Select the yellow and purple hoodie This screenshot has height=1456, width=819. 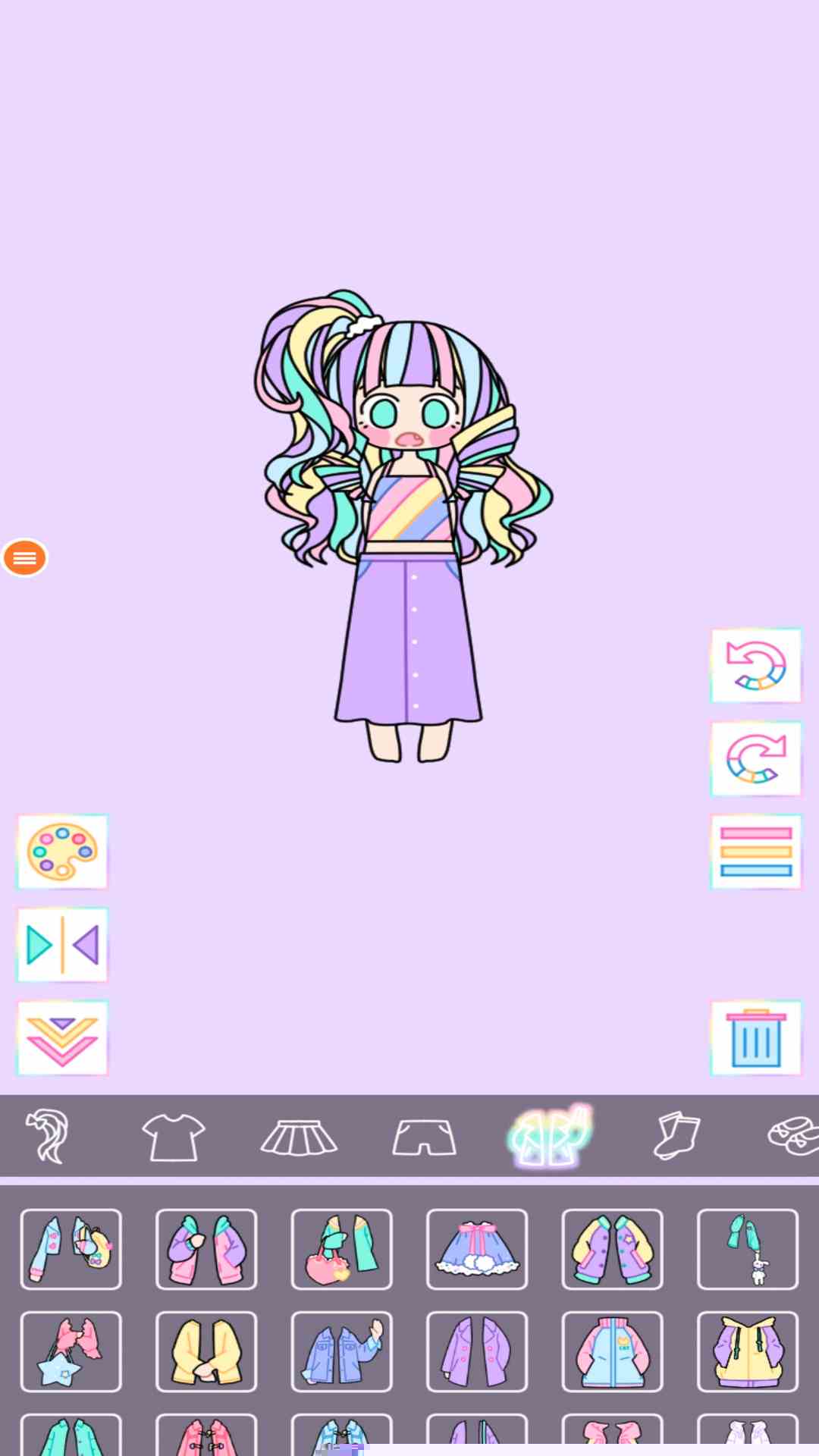pos(748,1352)
